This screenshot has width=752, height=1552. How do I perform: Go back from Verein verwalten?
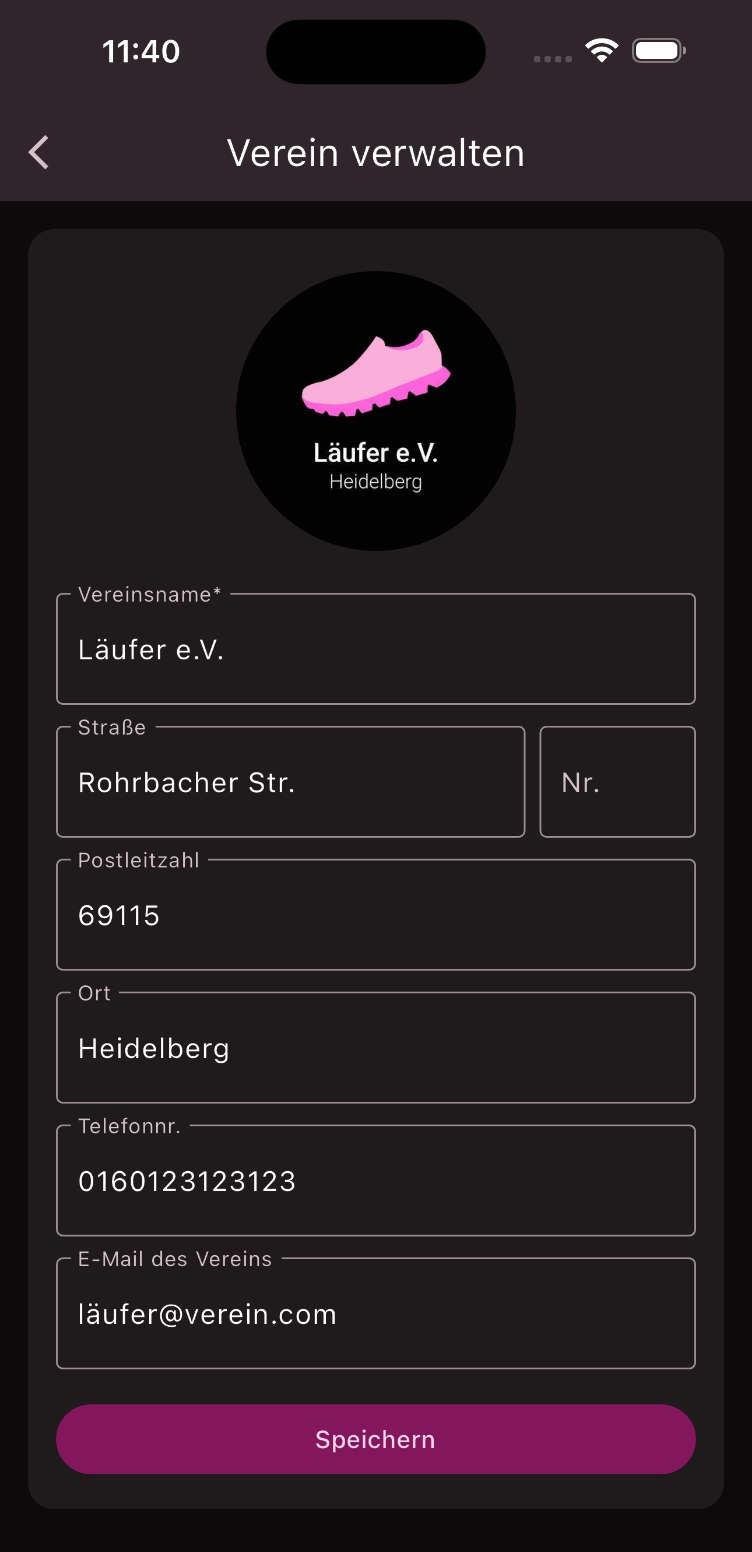coord(39,153)
